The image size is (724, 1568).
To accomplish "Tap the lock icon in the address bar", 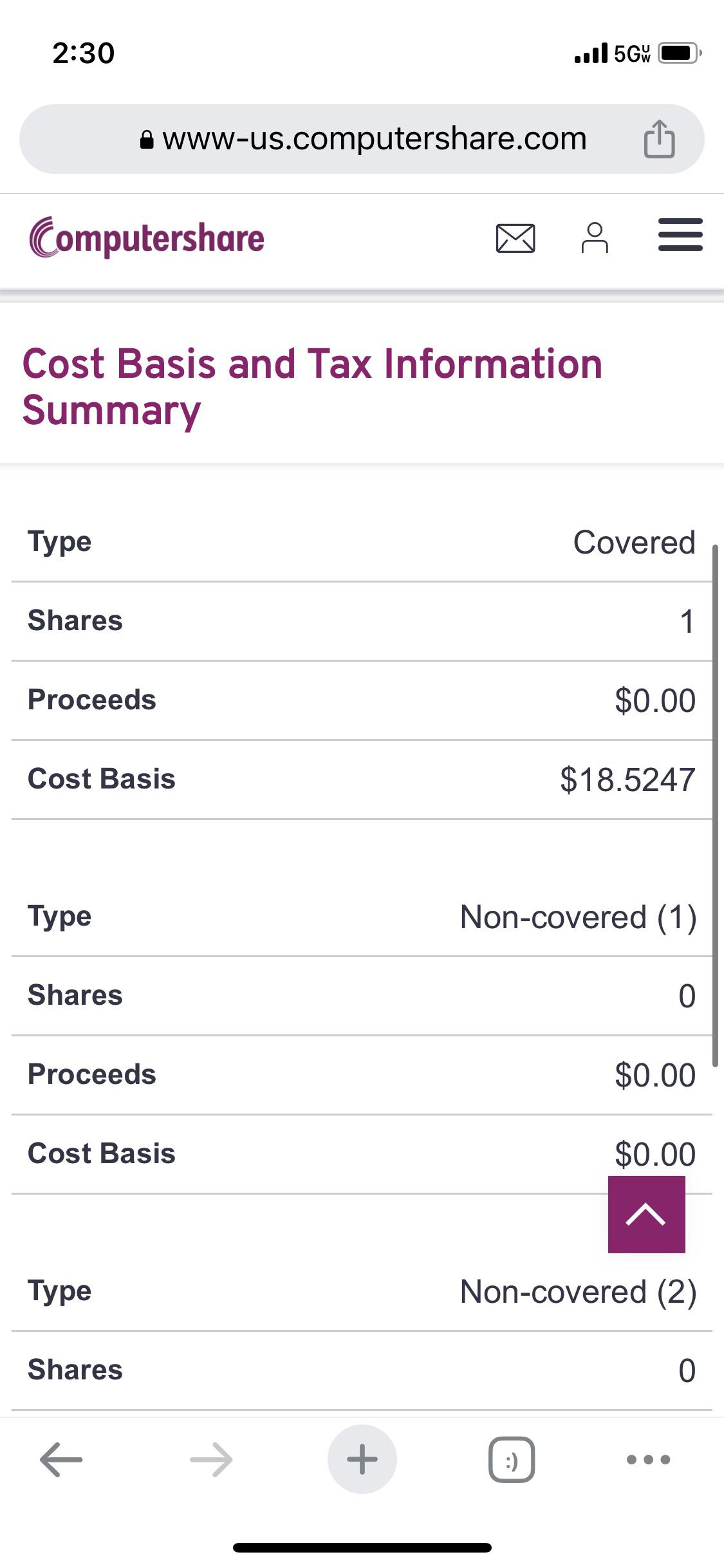I will pos(146,138).
